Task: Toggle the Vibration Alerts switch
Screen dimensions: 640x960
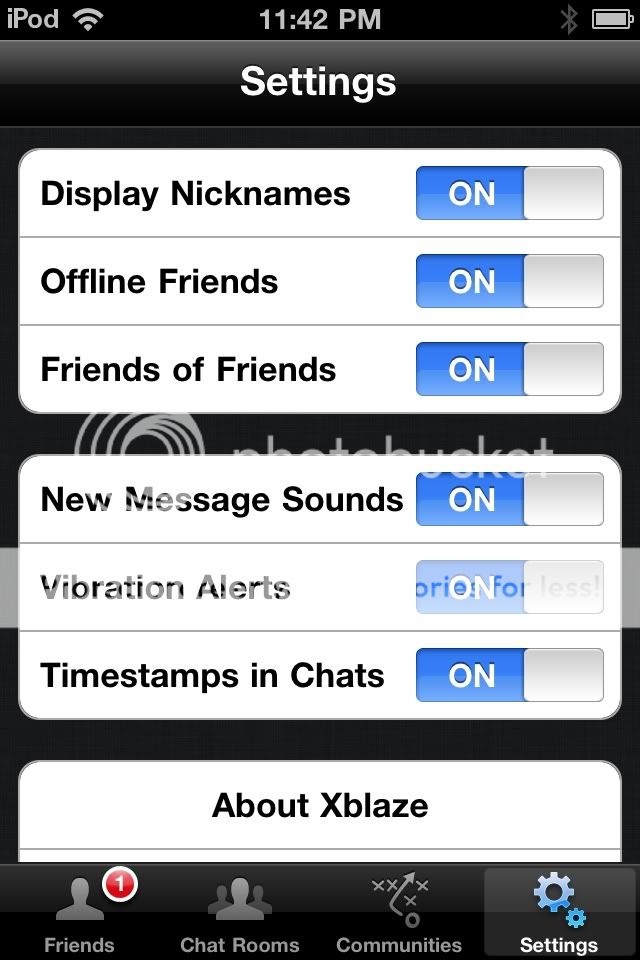Action: [509, 587]
